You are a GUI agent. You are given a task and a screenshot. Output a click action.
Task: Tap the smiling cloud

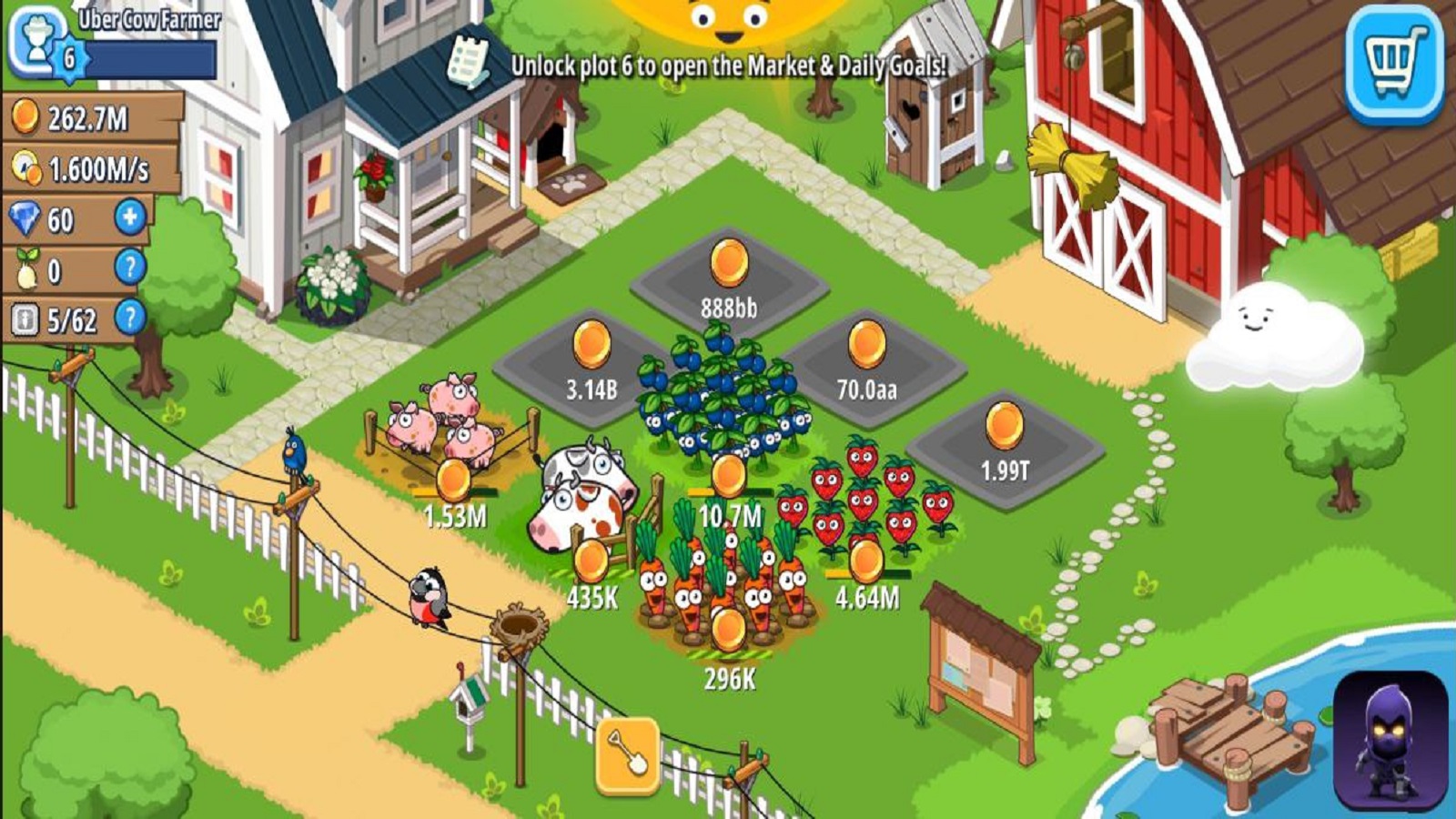(1274, 339)
